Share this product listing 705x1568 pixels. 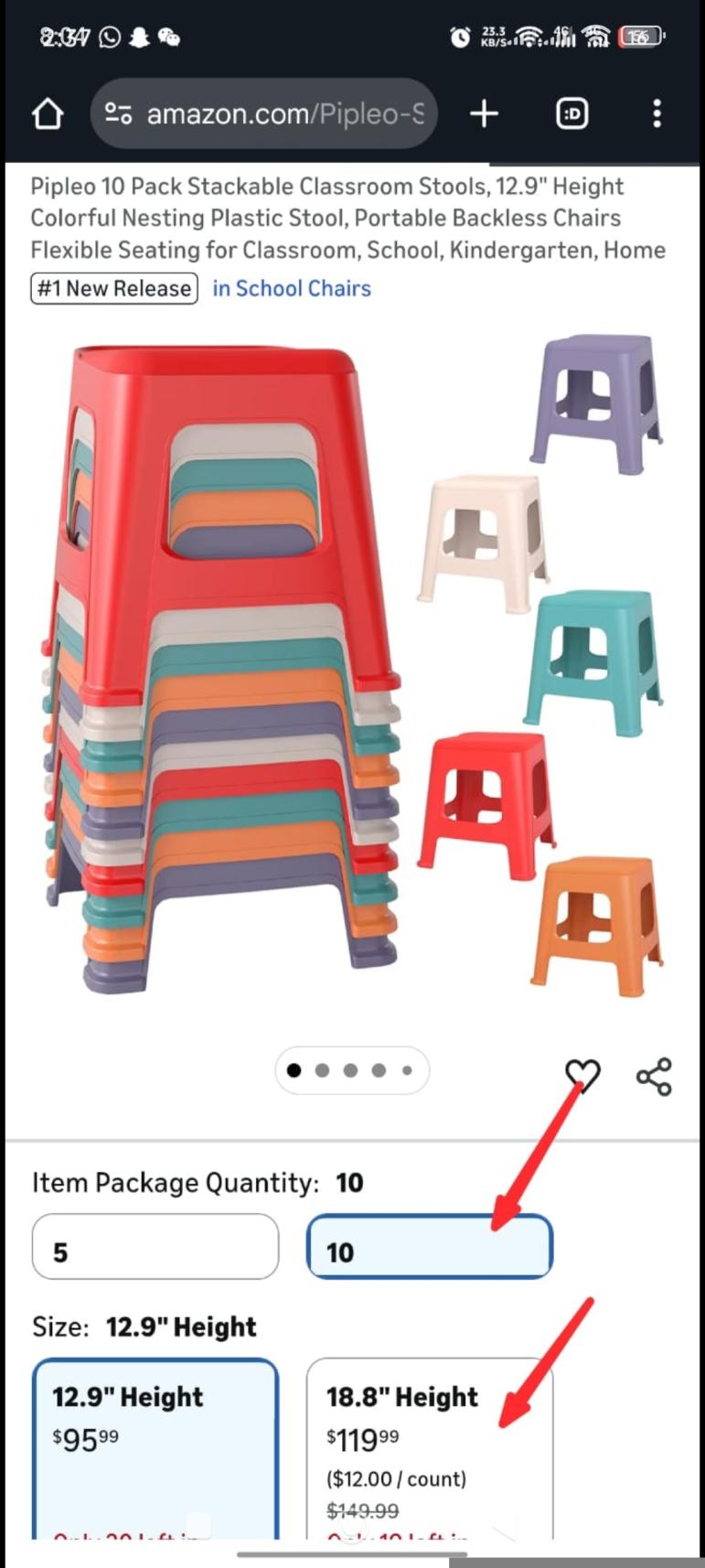click(654, 1077)
